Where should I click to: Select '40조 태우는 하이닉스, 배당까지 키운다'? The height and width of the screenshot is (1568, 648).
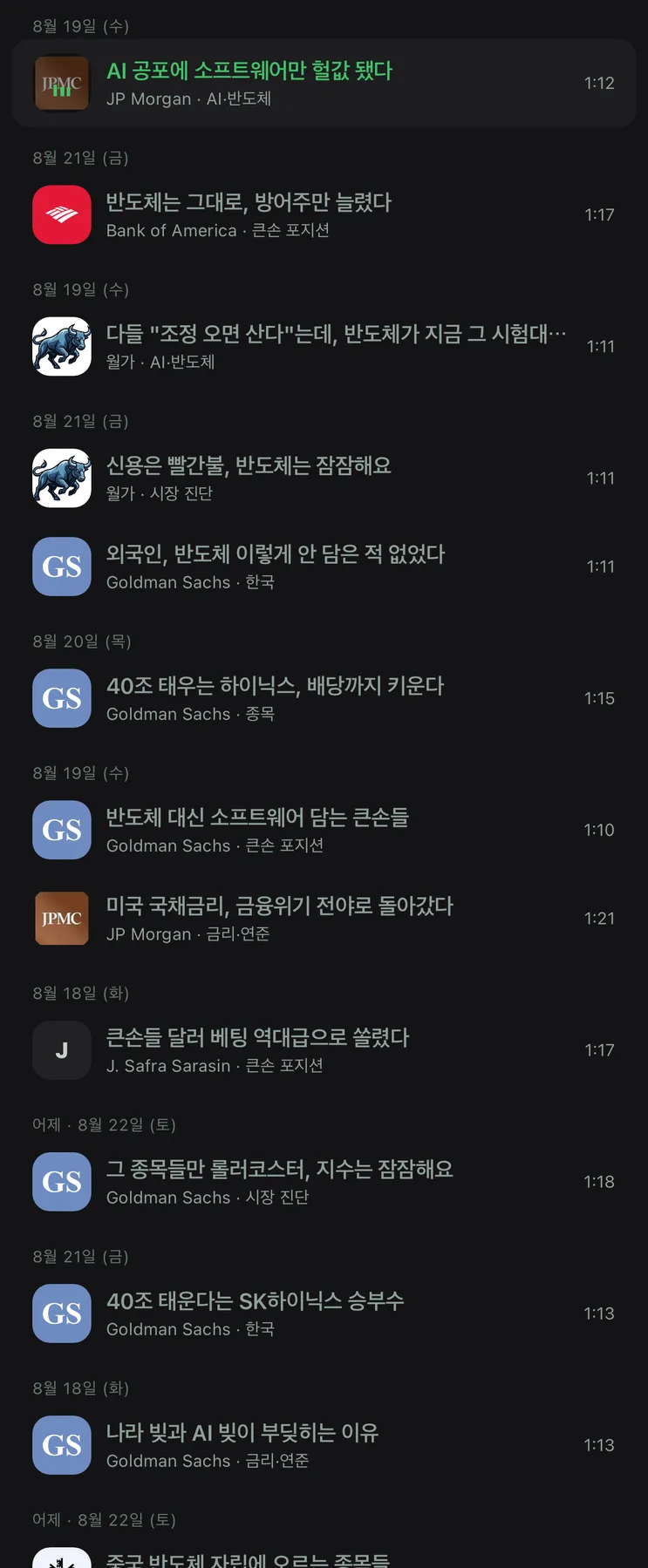pyautogui.click(x=324, y=698)
